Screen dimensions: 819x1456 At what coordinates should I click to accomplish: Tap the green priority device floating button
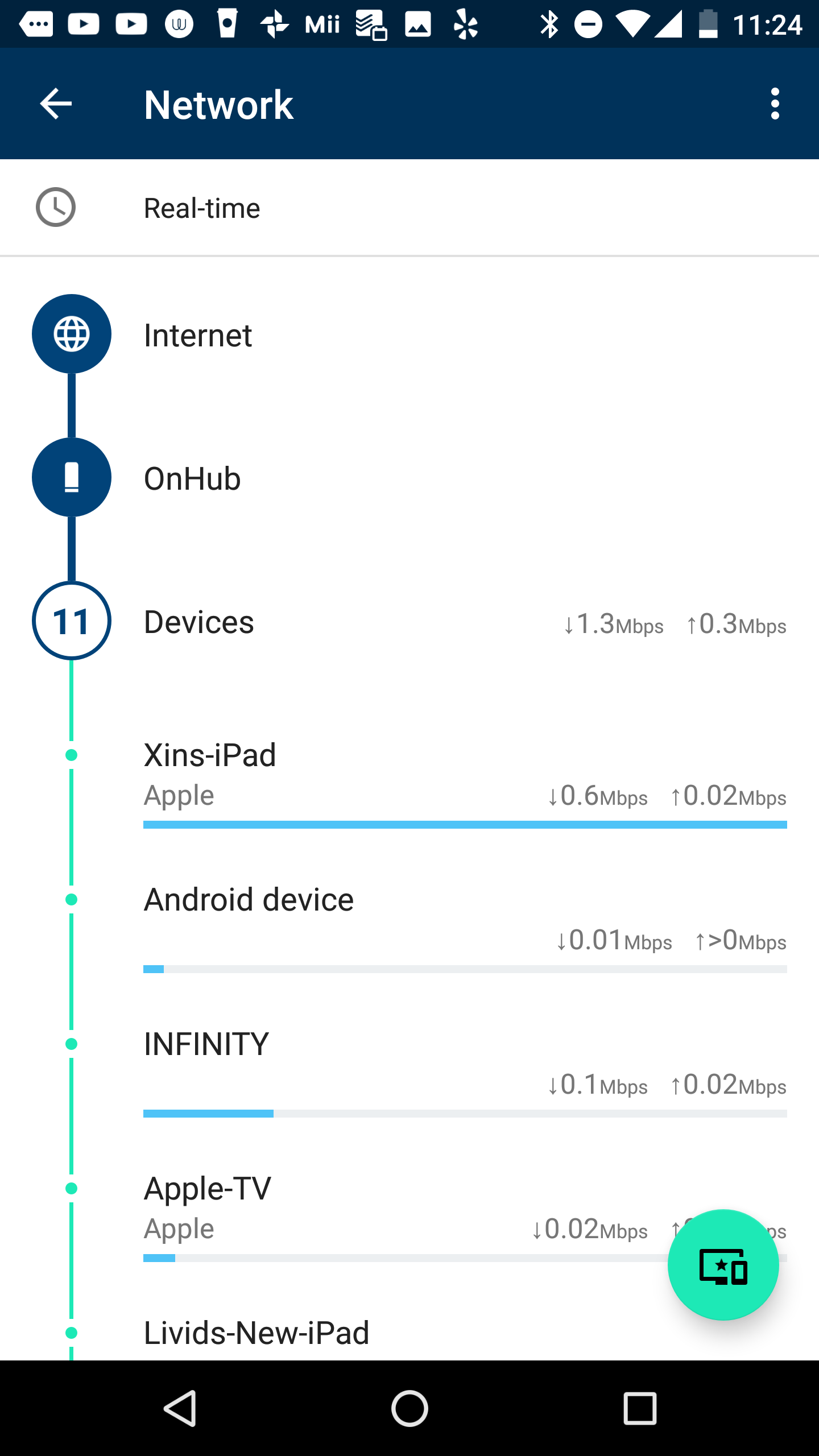(723, 1265)
